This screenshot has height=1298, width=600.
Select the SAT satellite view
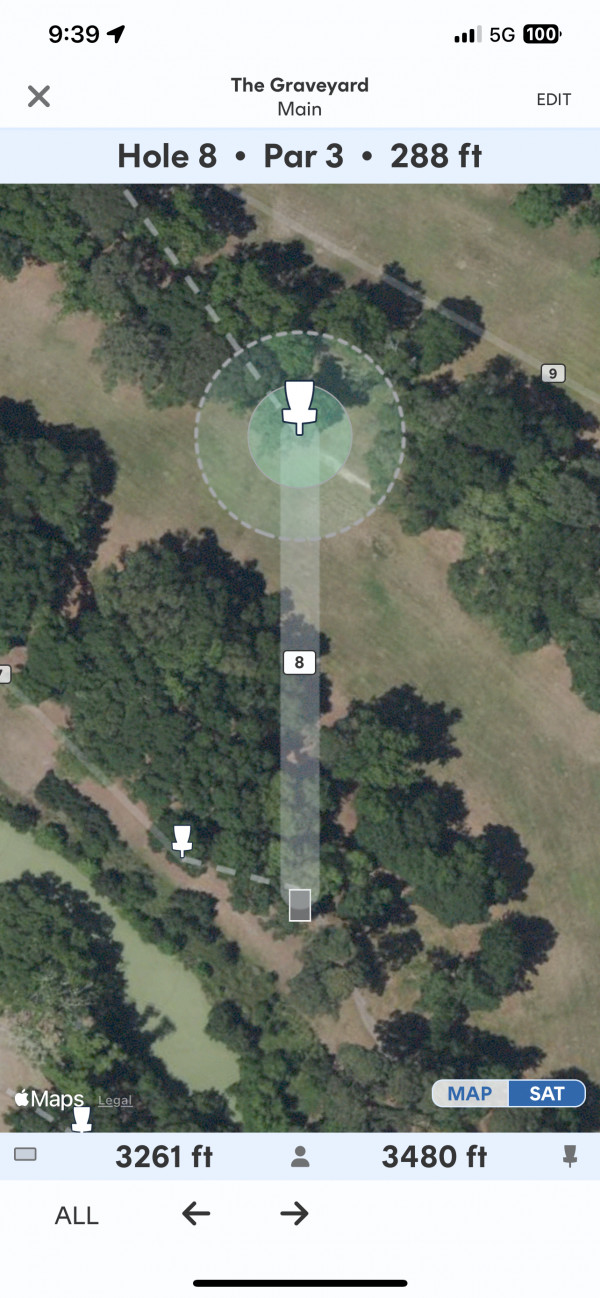(547, 1093)
